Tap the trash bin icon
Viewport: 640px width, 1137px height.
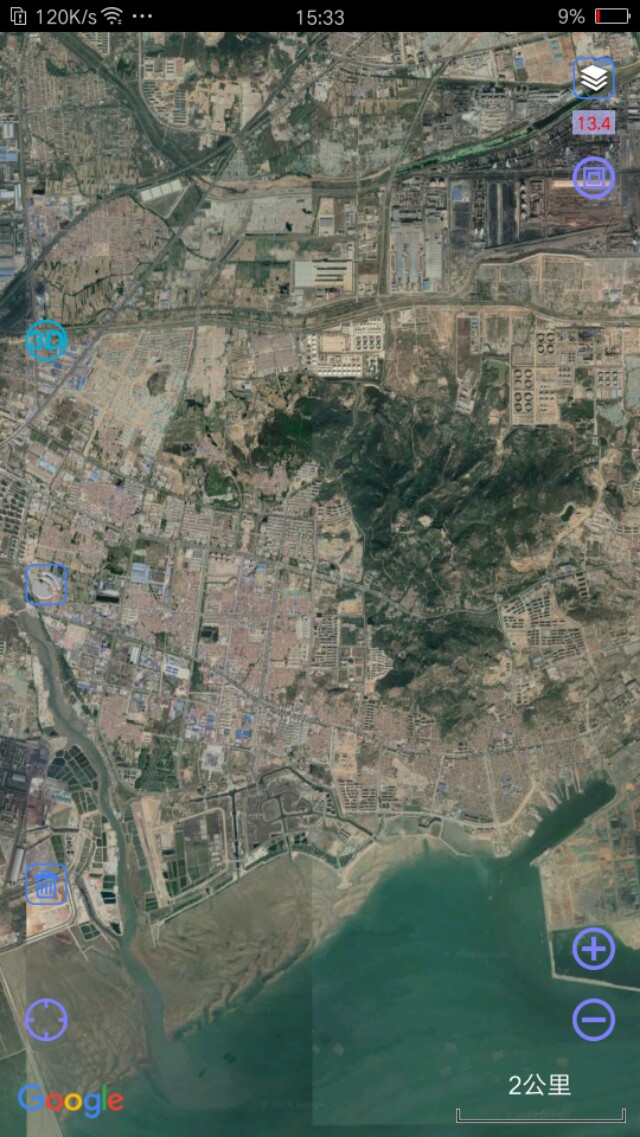46,885
